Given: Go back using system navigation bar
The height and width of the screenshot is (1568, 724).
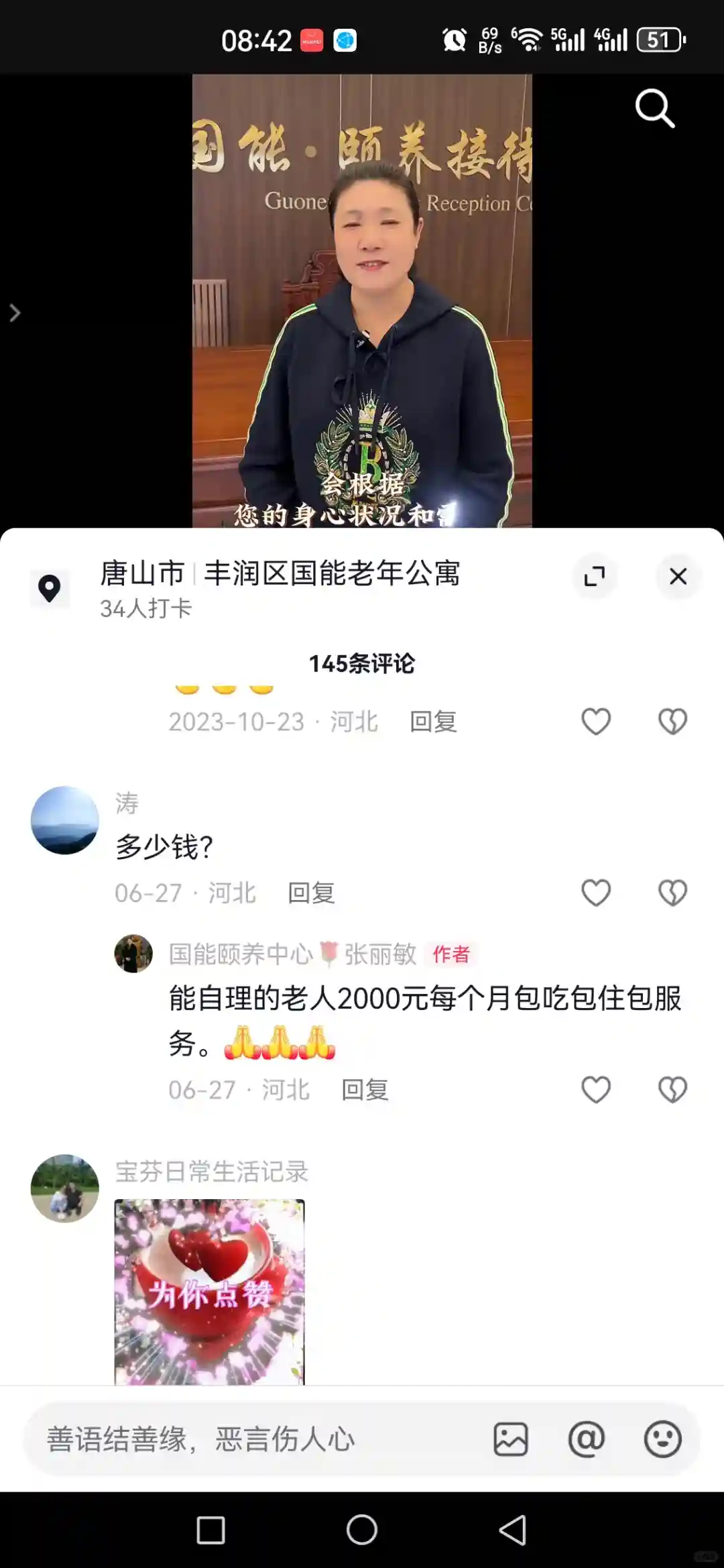Looking at the screenshot, I should 513,1530.
